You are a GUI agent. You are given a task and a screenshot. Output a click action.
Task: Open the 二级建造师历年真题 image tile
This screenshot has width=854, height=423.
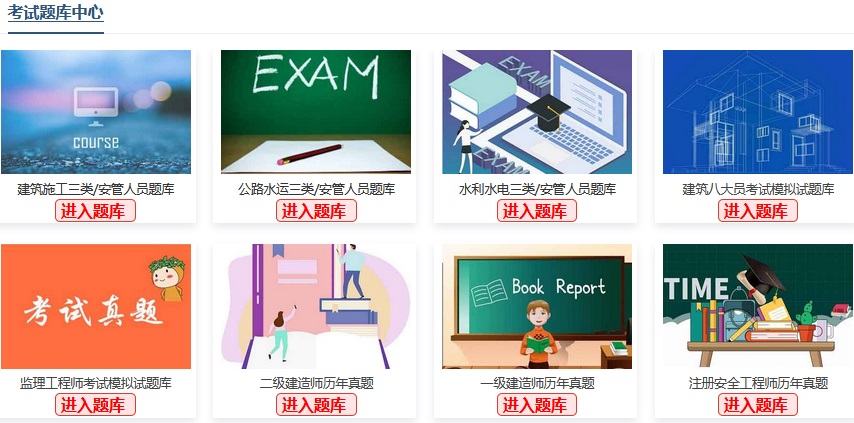(316, 306)
